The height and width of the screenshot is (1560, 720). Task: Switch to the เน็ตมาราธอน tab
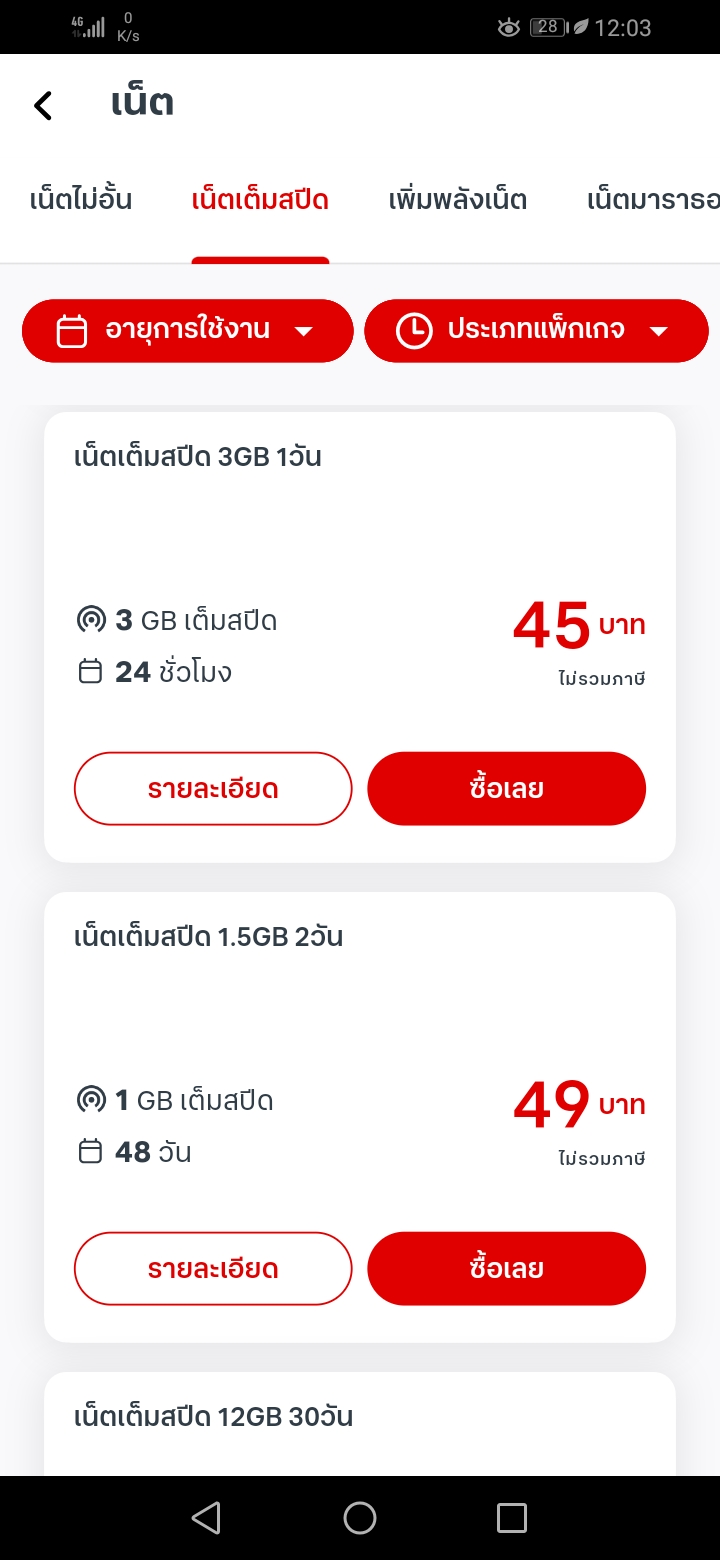(x=653, y=200)
